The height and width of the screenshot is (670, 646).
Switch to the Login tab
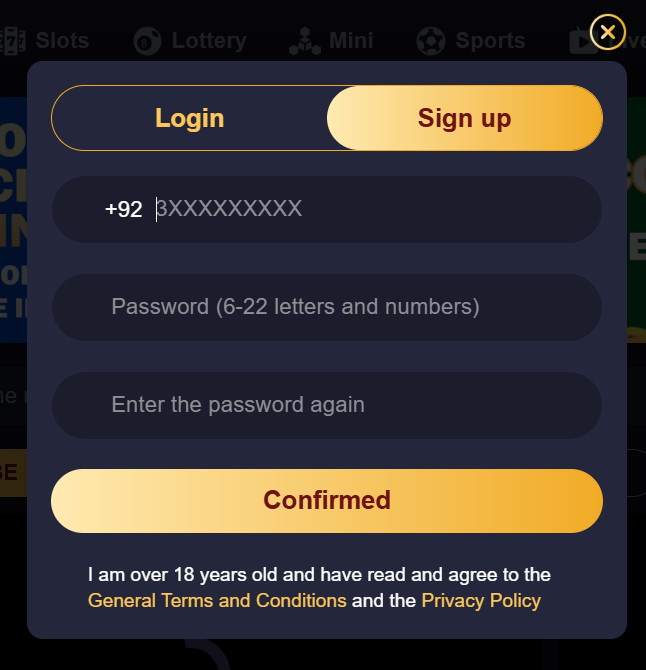(190, 118)
